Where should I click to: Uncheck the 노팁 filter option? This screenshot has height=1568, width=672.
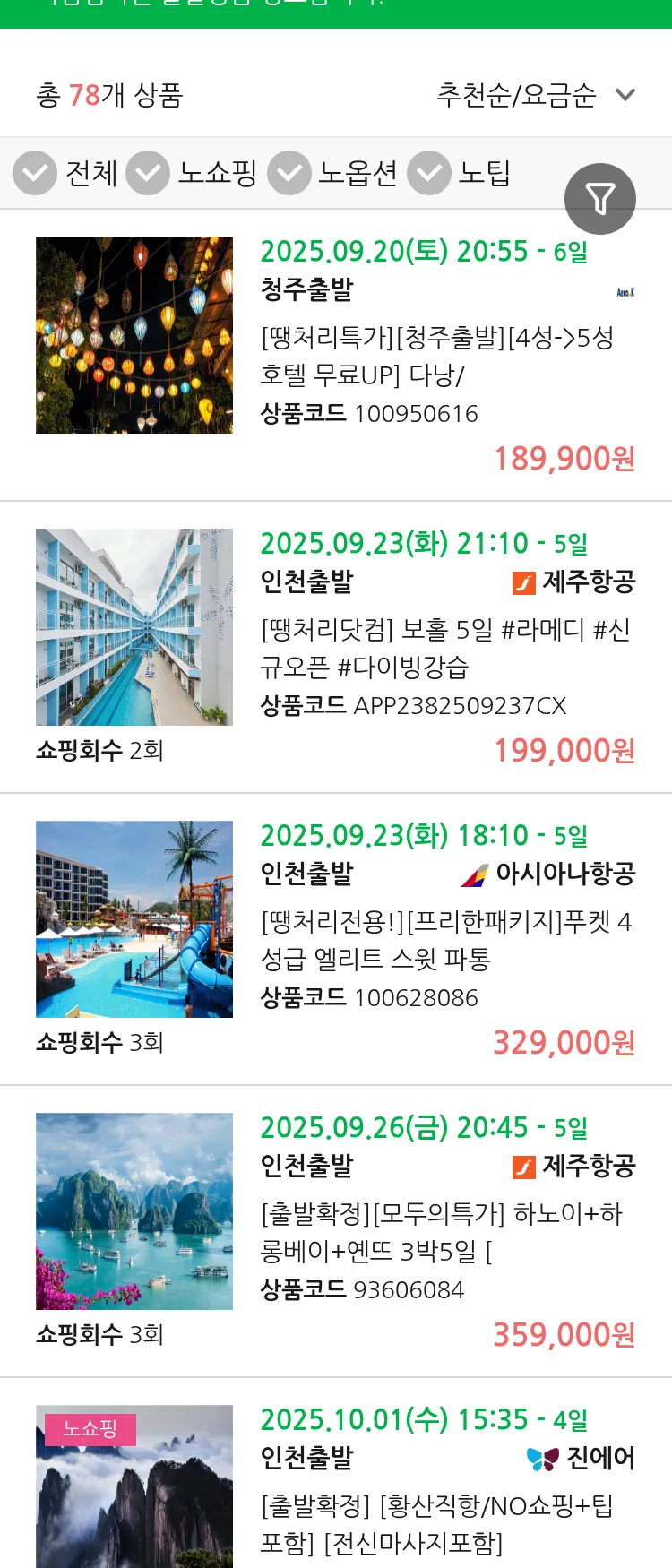429,173
